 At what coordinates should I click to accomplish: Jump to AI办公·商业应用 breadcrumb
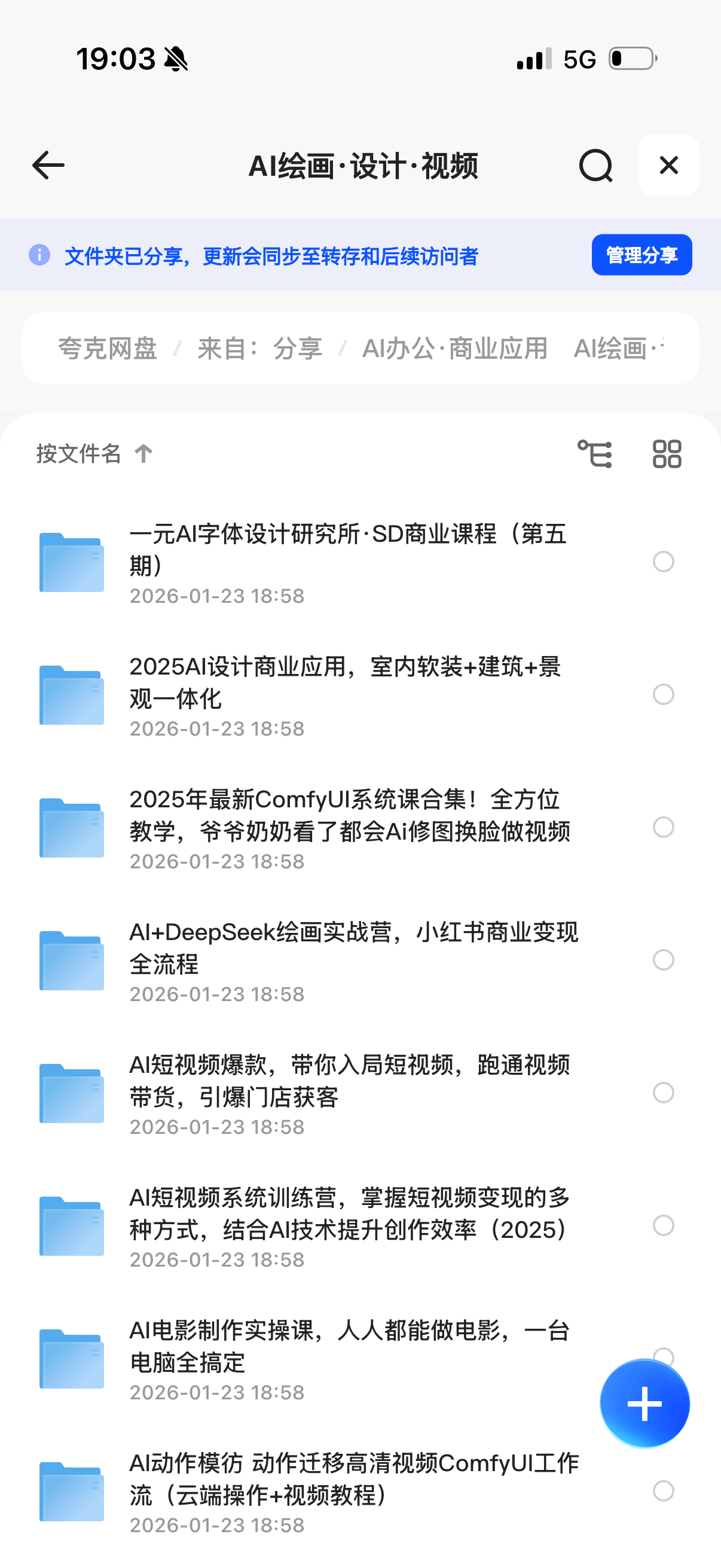454,349
